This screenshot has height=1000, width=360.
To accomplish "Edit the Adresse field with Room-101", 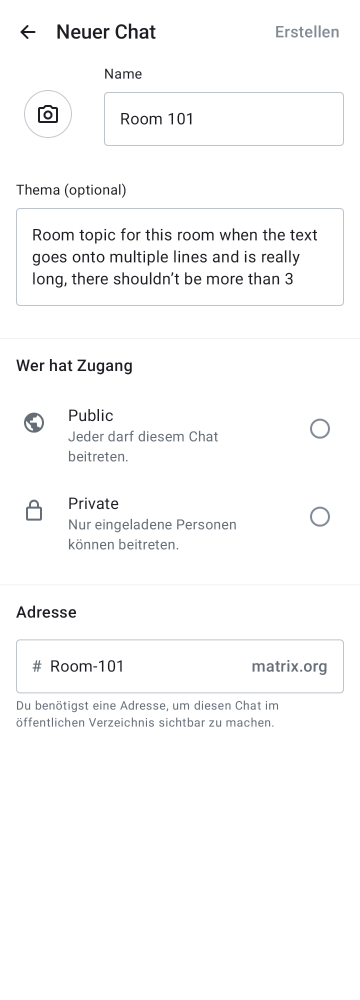I will 180,666.
